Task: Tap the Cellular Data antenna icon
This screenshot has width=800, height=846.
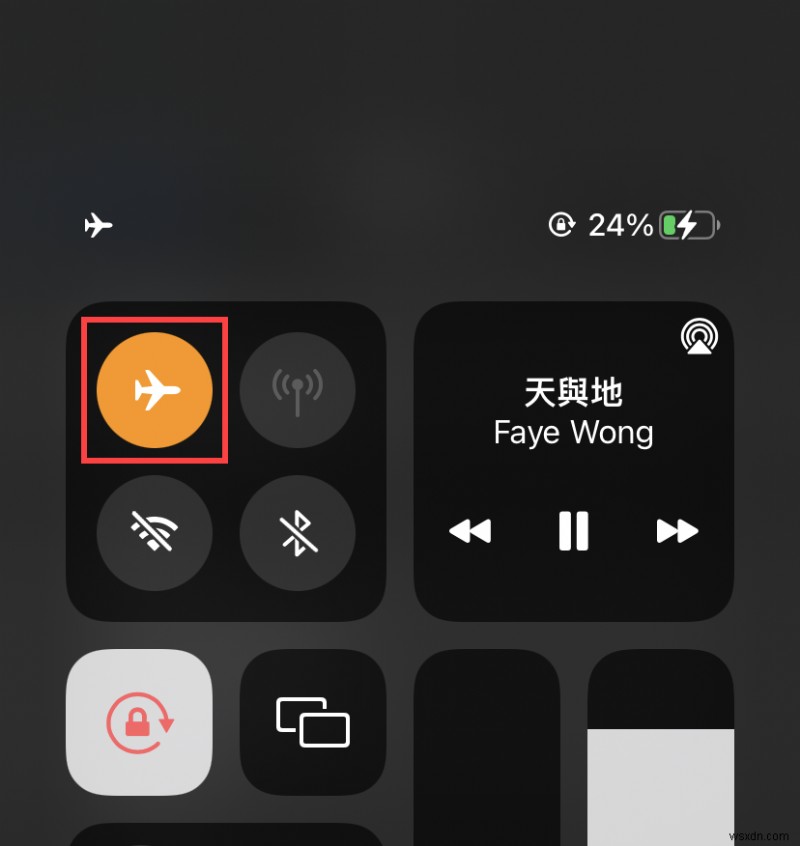Action: (297, 389)
